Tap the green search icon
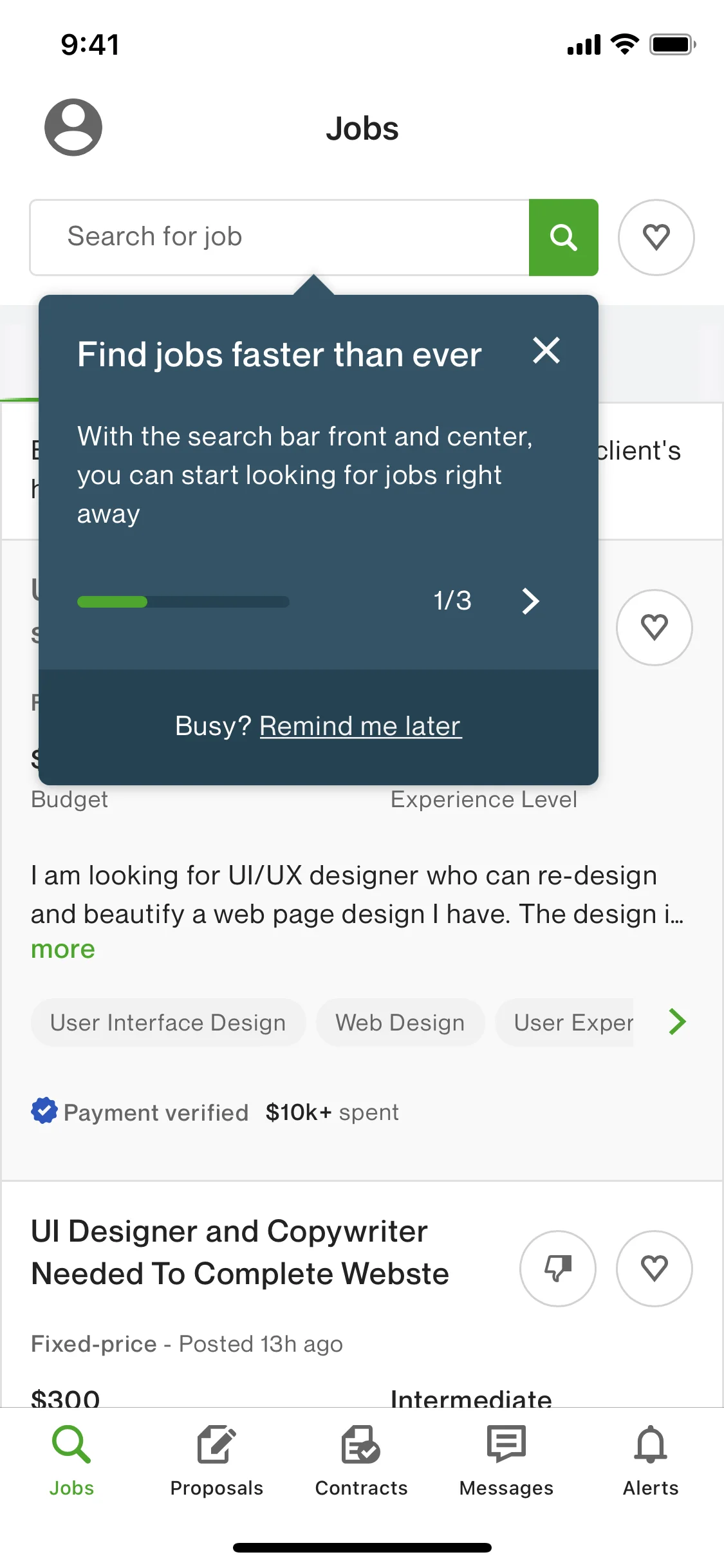724x1568 pixels. pos(563,238)
